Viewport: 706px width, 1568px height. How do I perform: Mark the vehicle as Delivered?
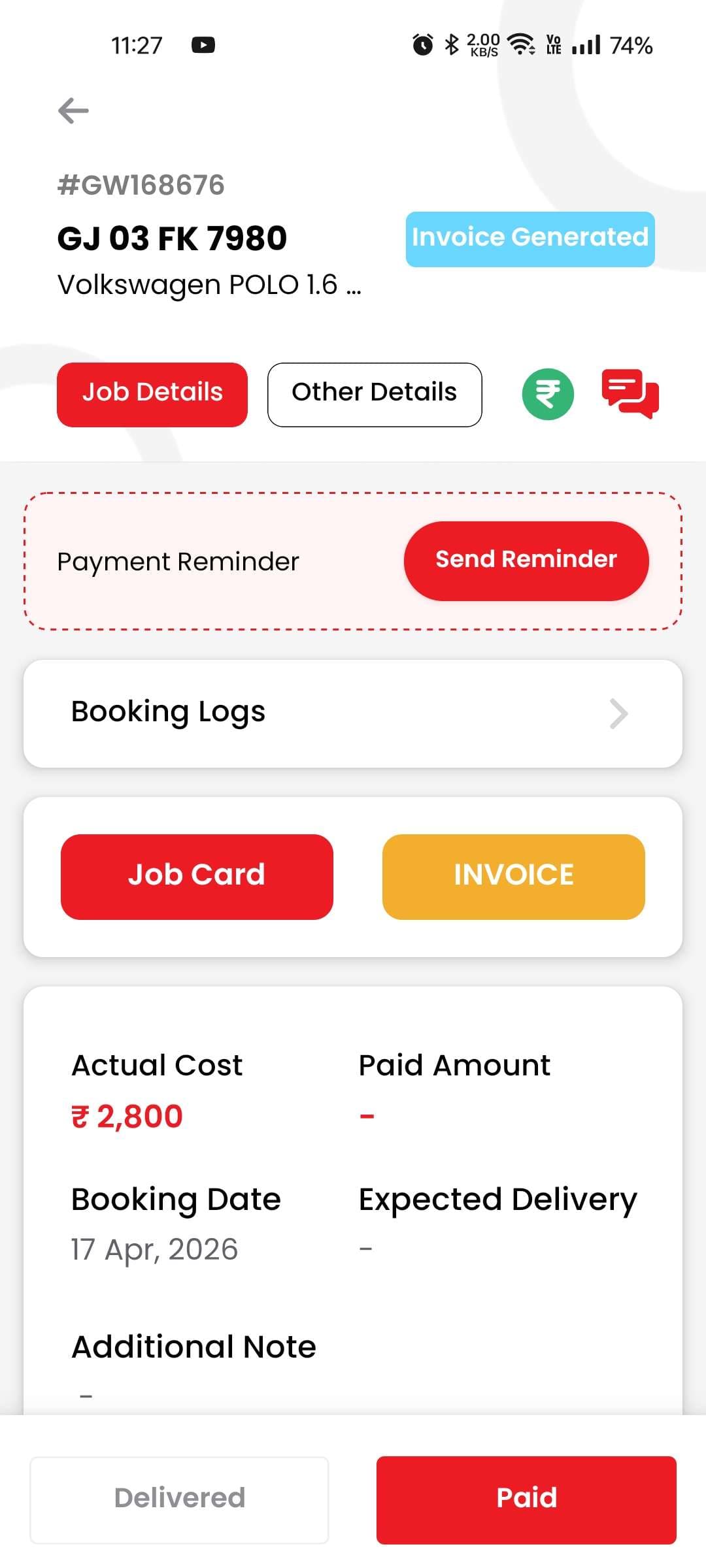tap(180, 1499)
